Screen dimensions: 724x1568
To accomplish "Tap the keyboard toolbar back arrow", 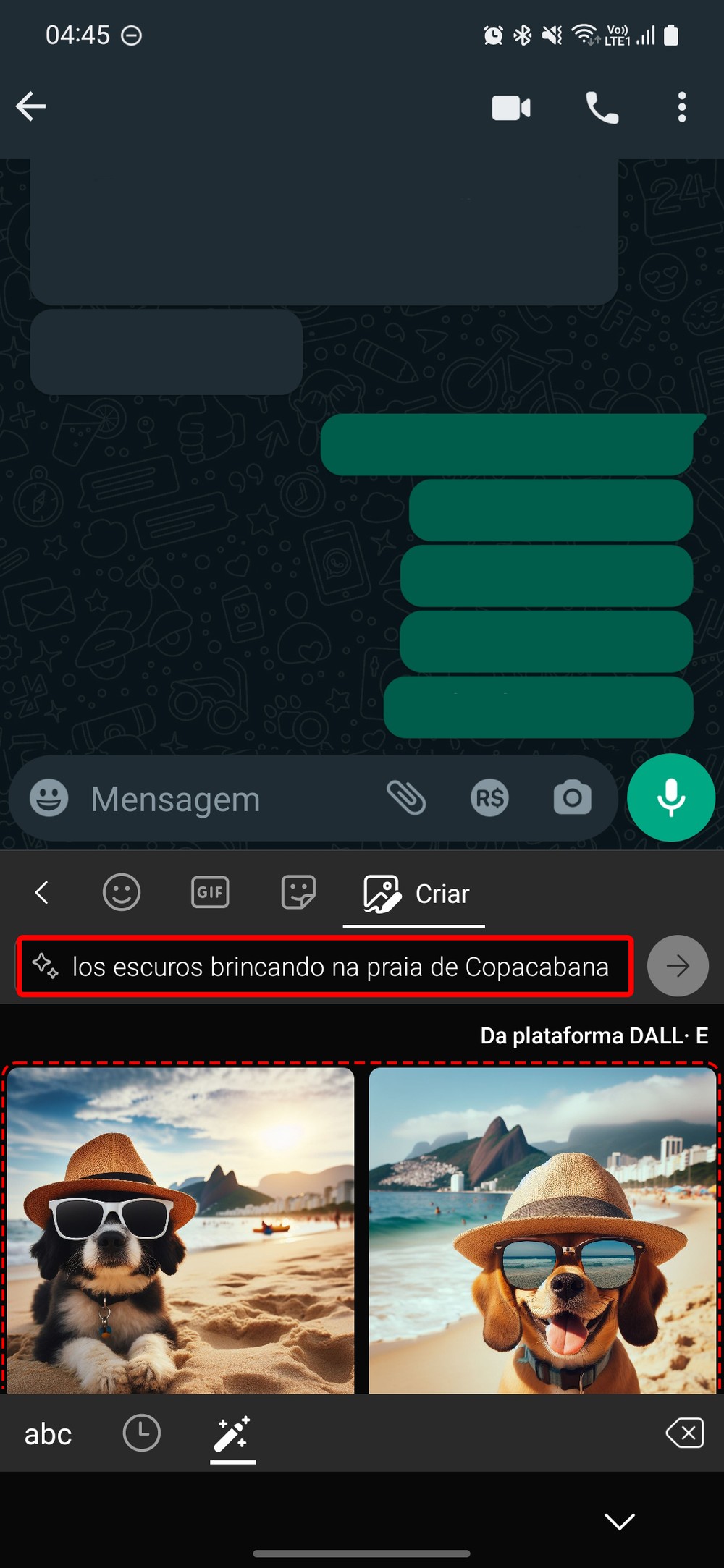I will pos(42,892).
